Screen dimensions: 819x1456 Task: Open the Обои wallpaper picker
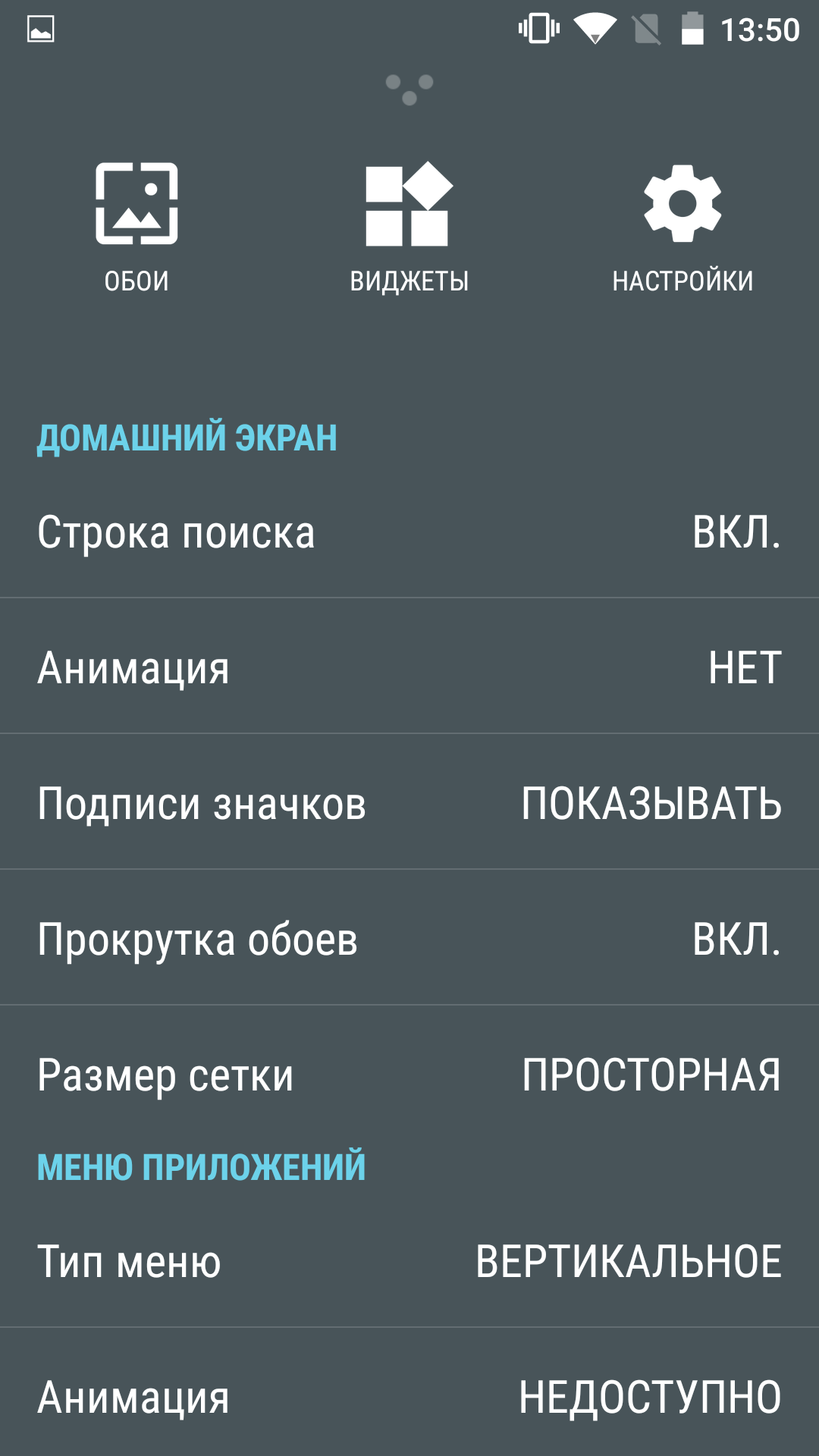136,227
